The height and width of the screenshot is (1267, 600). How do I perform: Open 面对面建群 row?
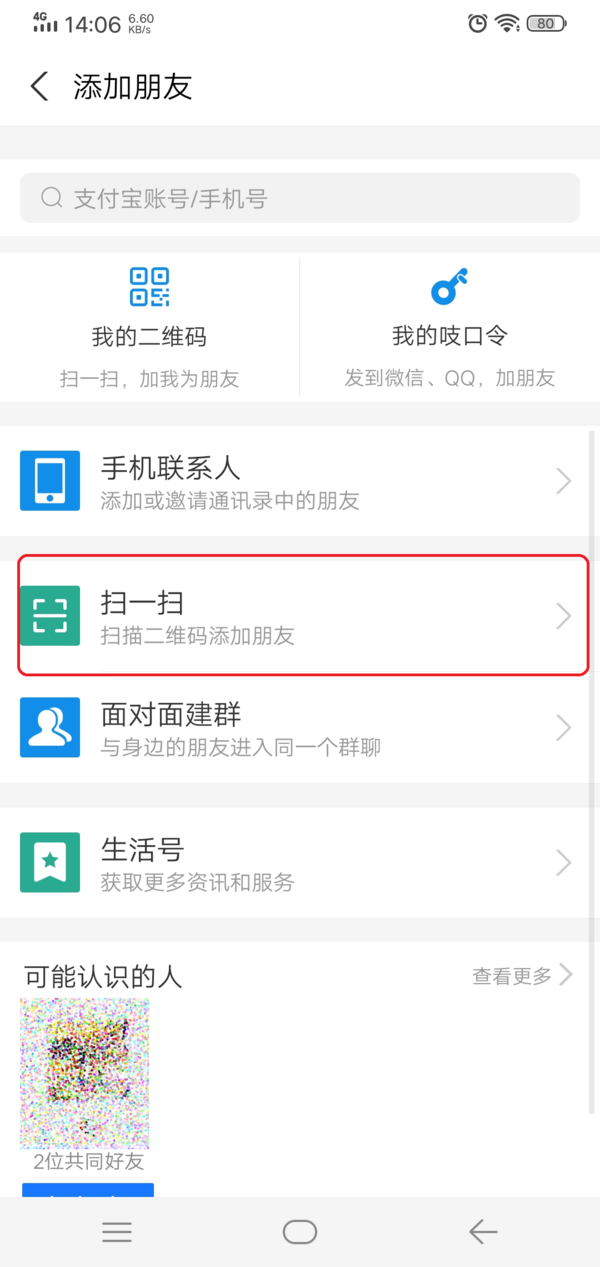pyautogui.click(x=300, y=728)
